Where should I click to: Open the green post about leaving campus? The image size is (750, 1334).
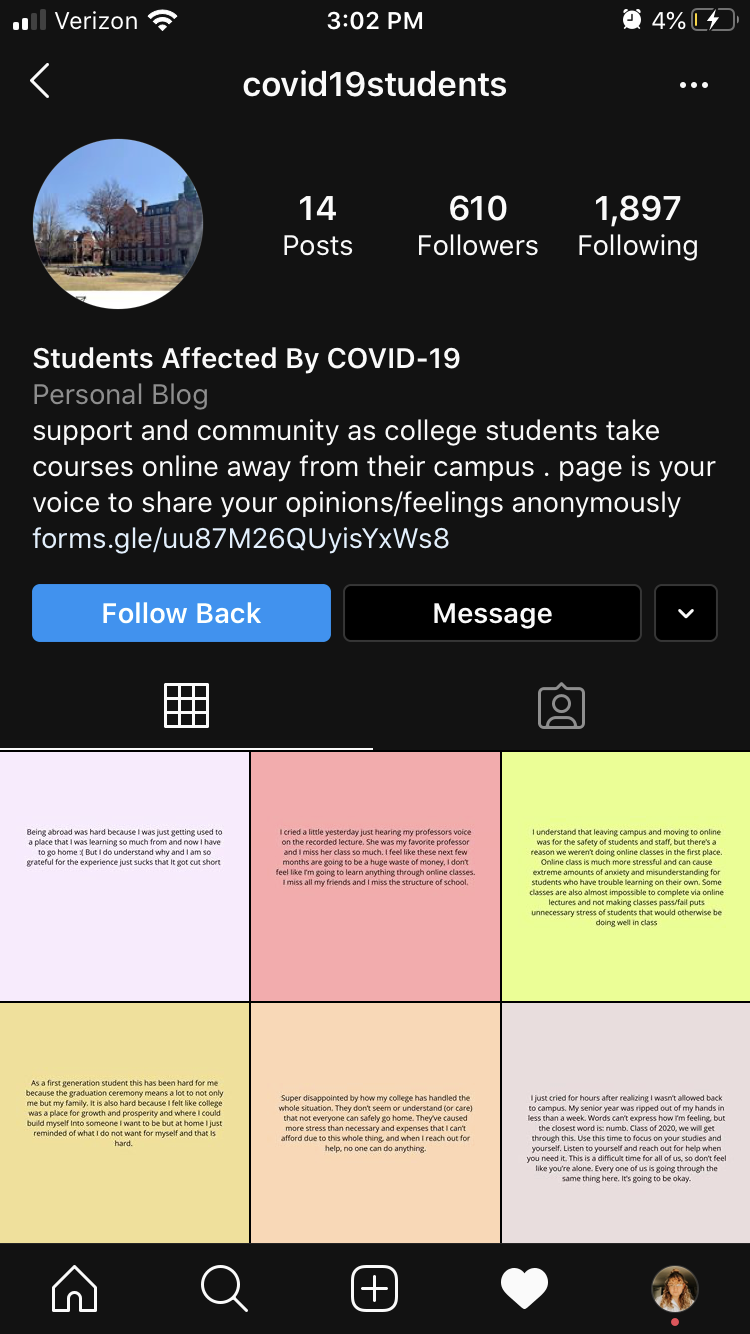click(x=626, y=876)
